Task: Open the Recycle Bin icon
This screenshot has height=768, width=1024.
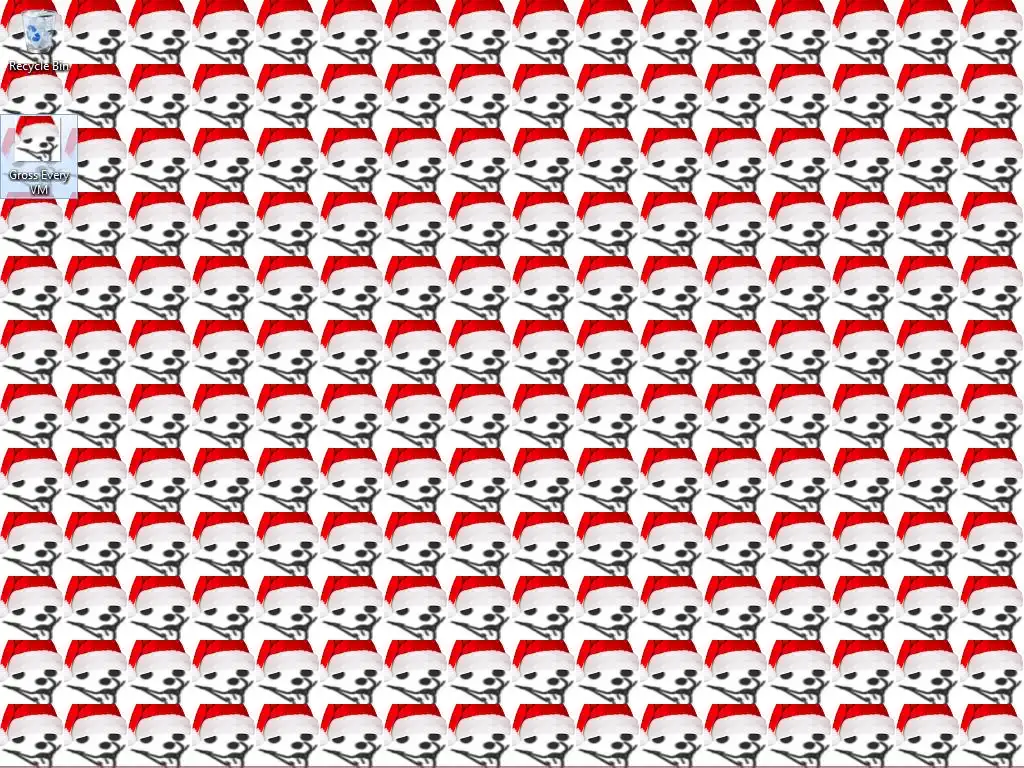Action: pyautogui.click(x=39, y=37)
